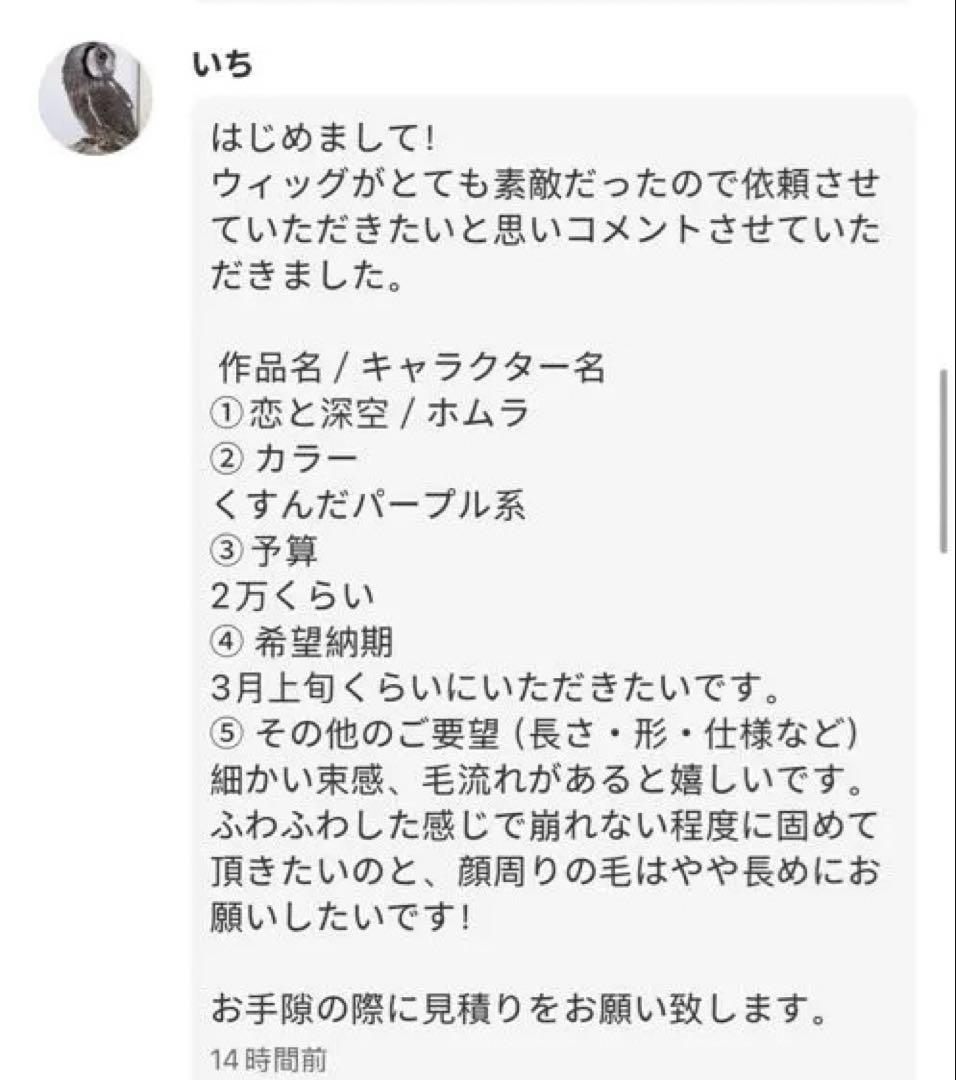Screen dimensions: 956x1080
Task: Select the greeting line はじめまして!
Action: click(320, 135)
